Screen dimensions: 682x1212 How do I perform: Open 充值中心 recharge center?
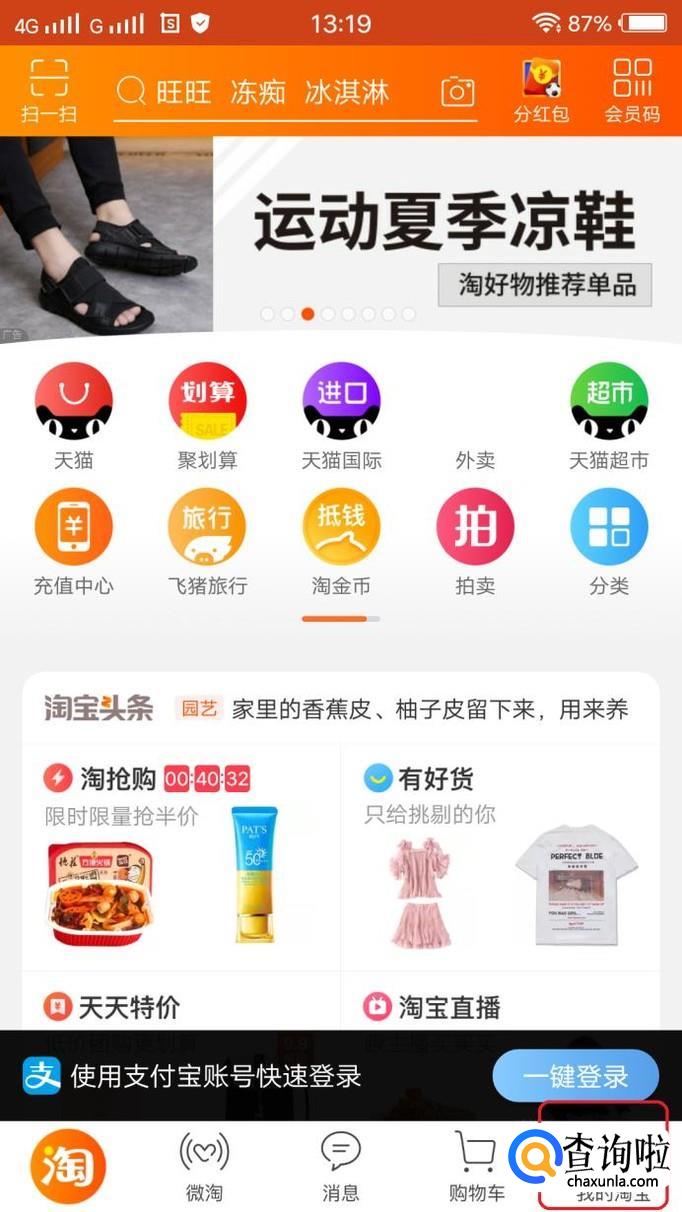click(74, 542)
